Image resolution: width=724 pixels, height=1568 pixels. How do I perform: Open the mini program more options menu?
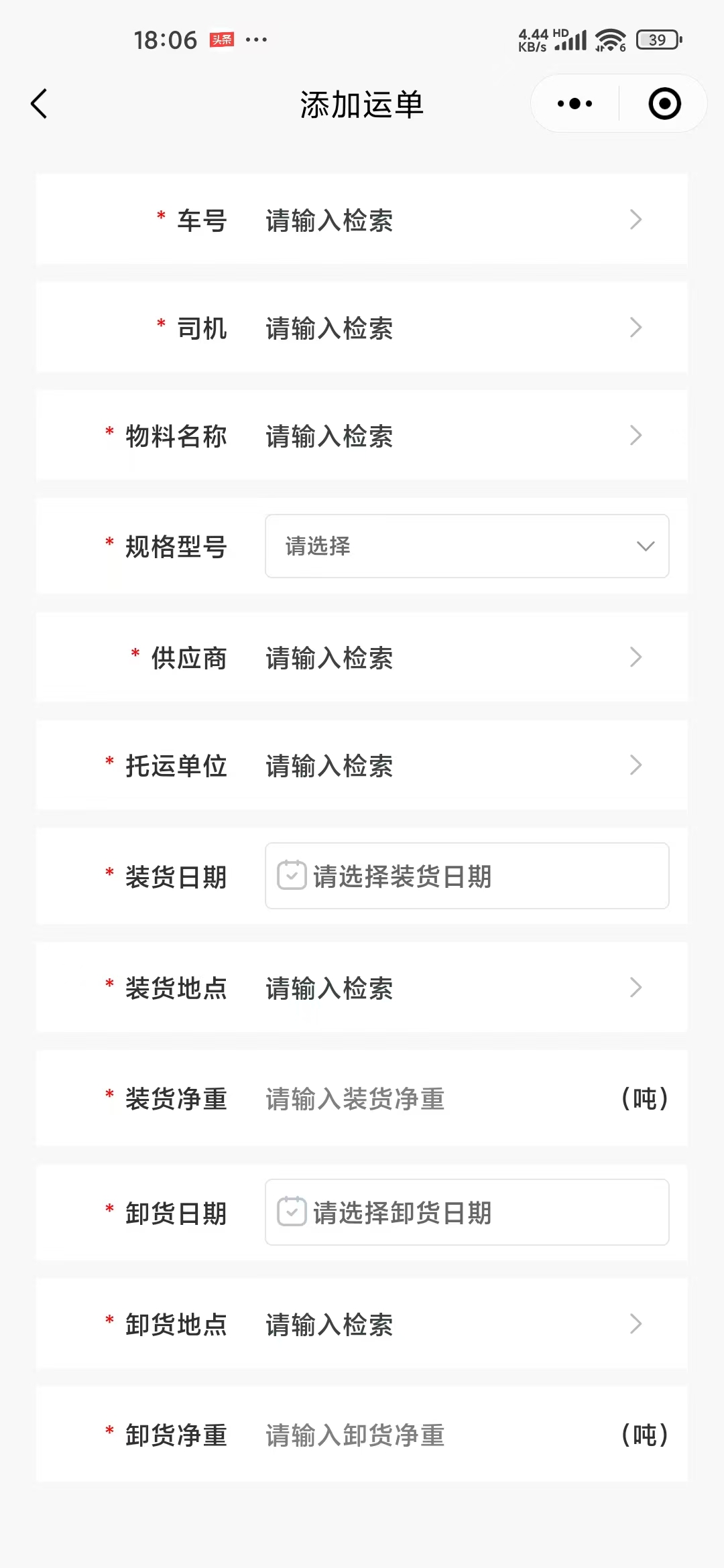tap(575, 104)
